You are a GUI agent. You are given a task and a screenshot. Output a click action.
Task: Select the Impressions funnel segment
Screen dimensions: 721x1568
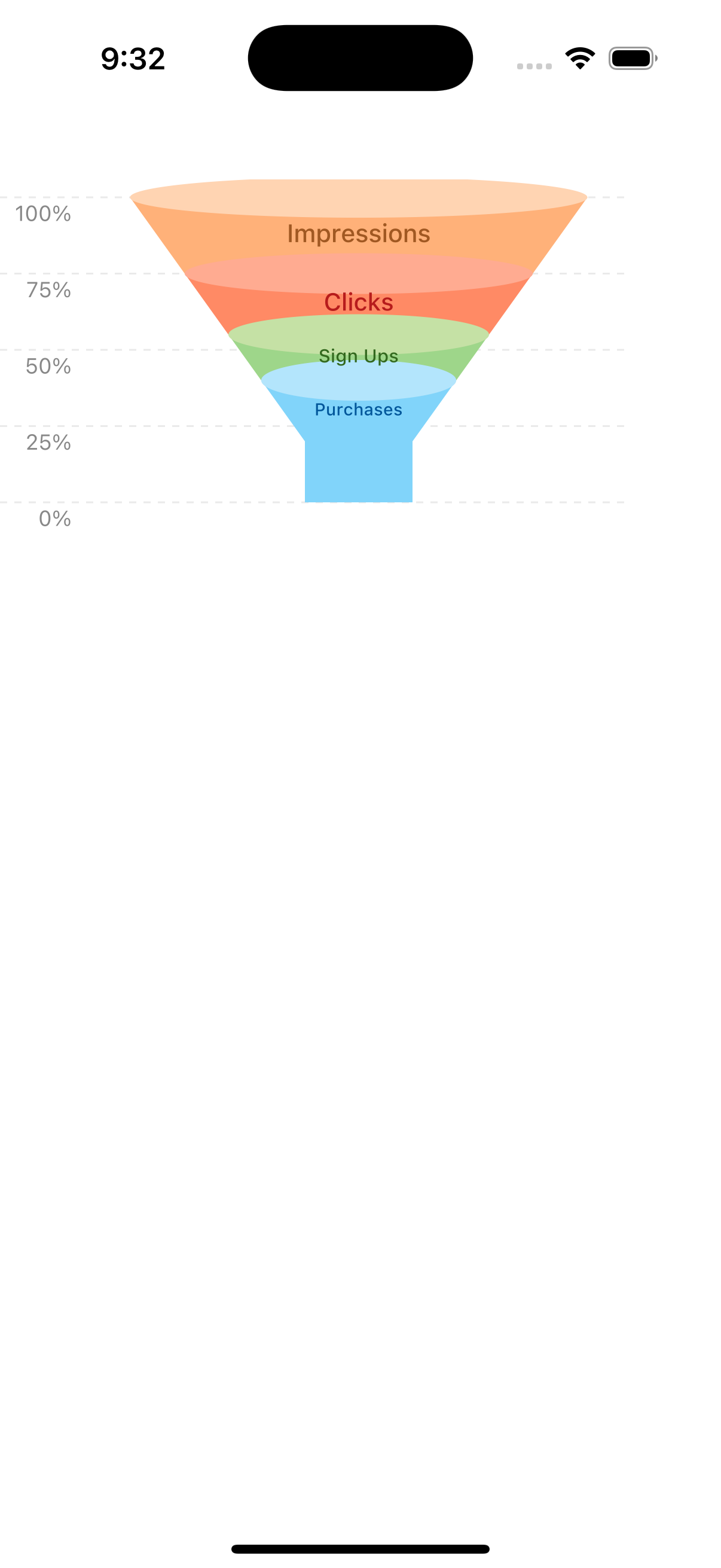[359, 231]
